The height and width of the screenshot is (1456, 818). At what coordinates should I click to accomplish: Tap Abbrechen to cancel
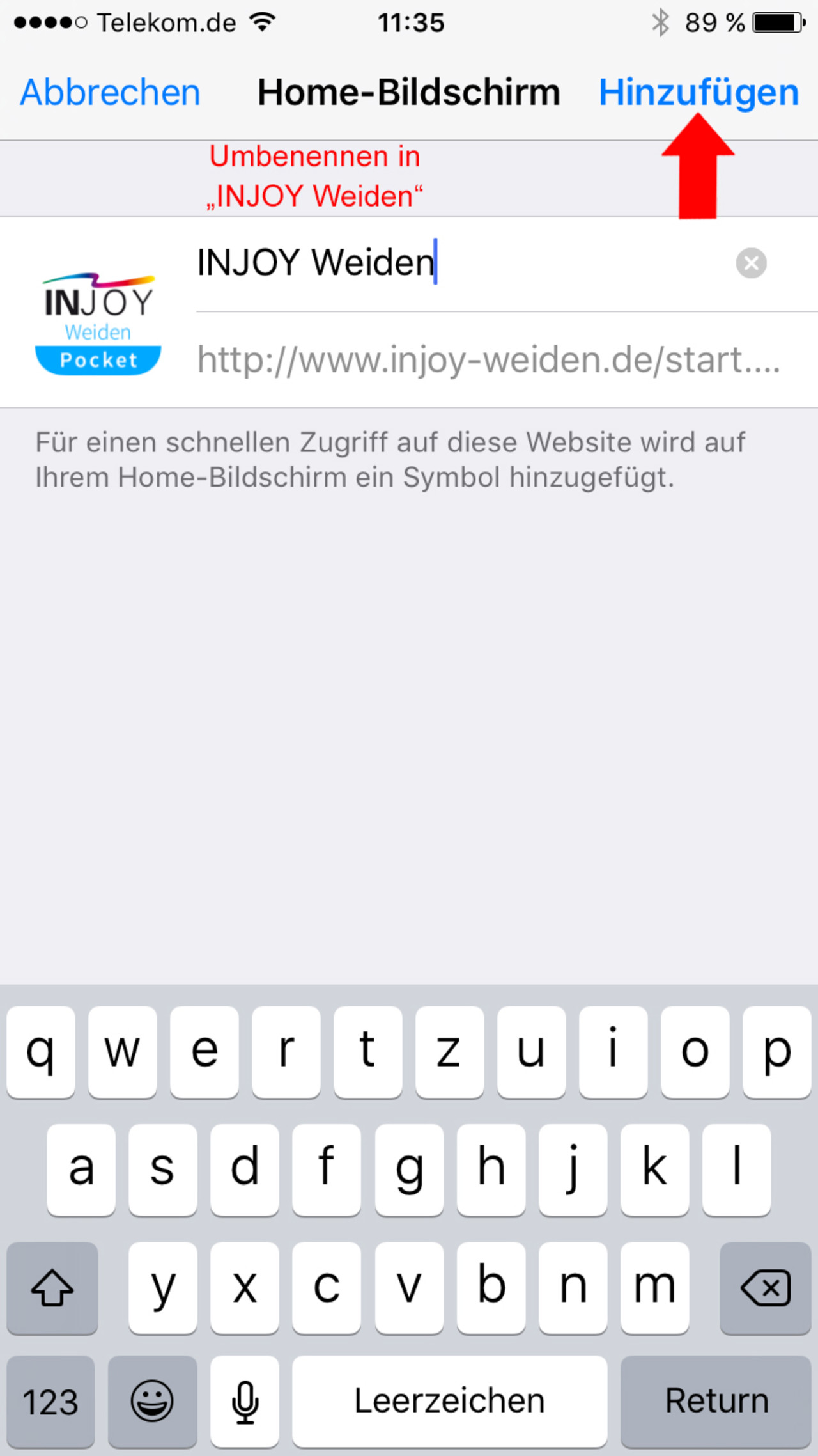110,92
